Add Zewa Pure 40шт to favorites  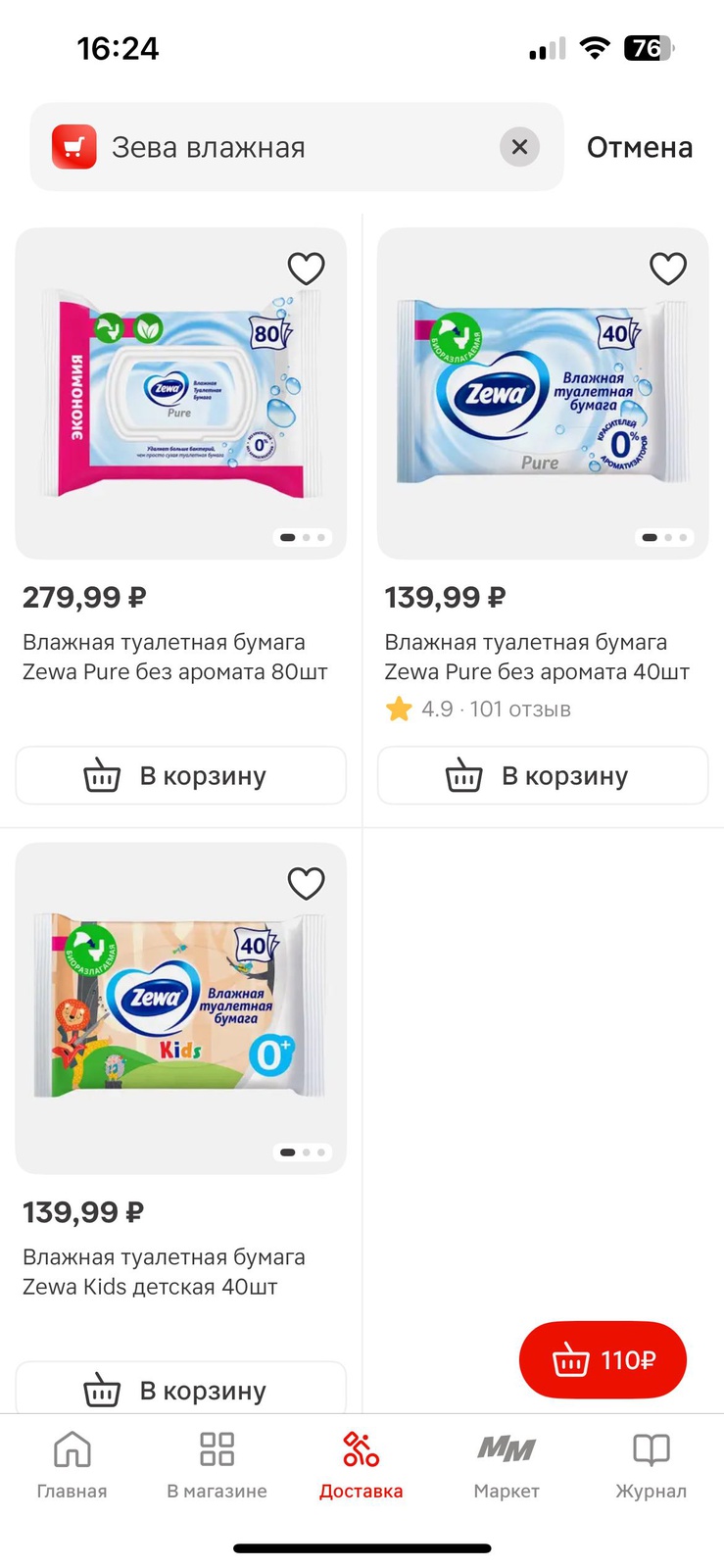click(668, 268)
